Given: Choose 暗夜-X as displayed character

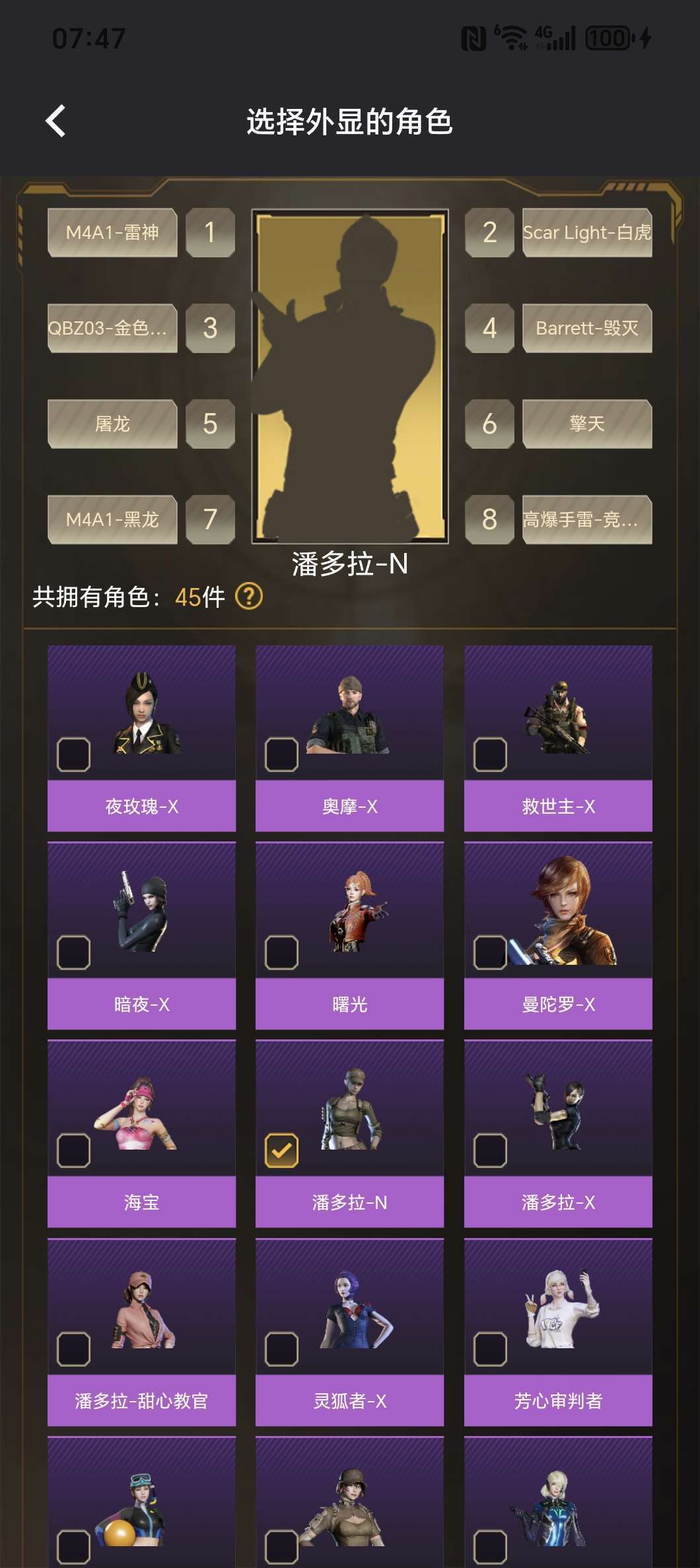Looking at the screenshot, I should coord(73,952).
